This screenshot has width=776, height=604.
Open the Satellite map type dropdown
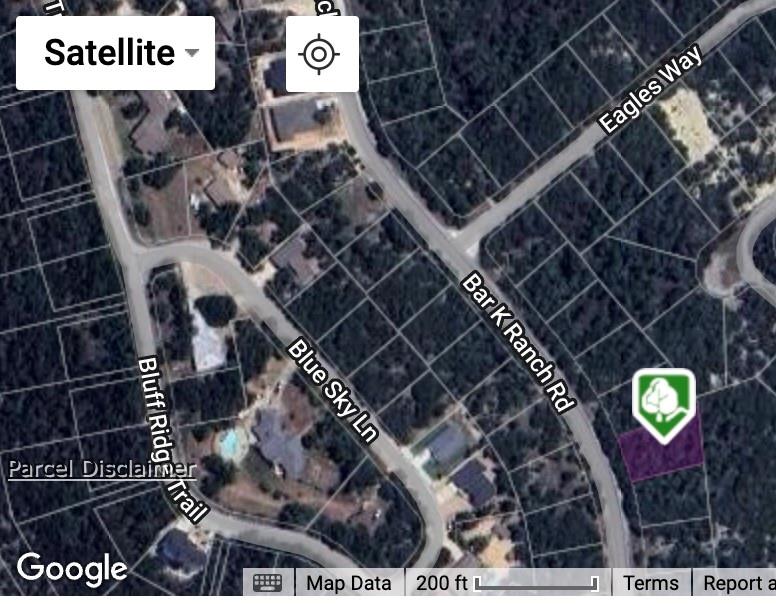pos(115,53)
